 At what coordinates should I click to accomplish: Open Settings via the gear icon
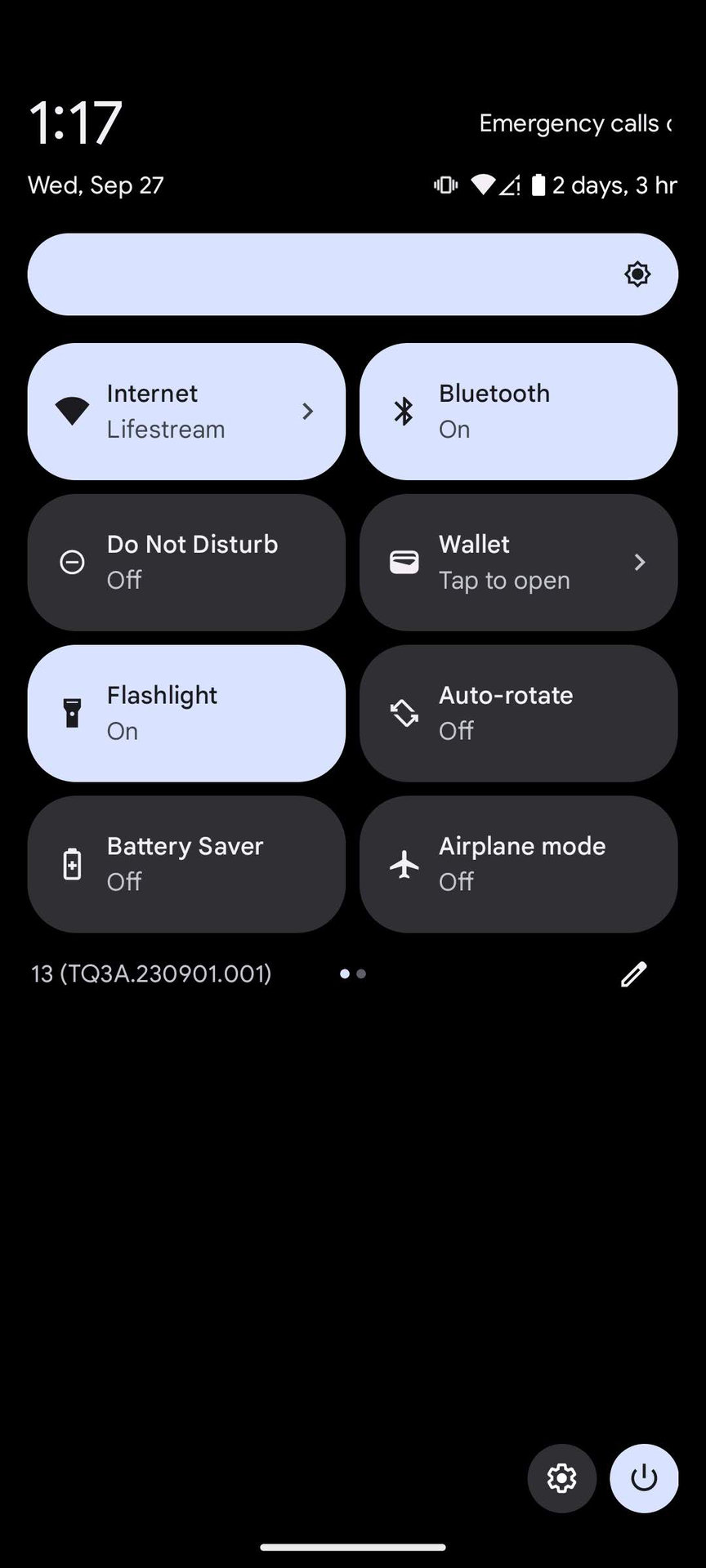(x=561, y=1478)
